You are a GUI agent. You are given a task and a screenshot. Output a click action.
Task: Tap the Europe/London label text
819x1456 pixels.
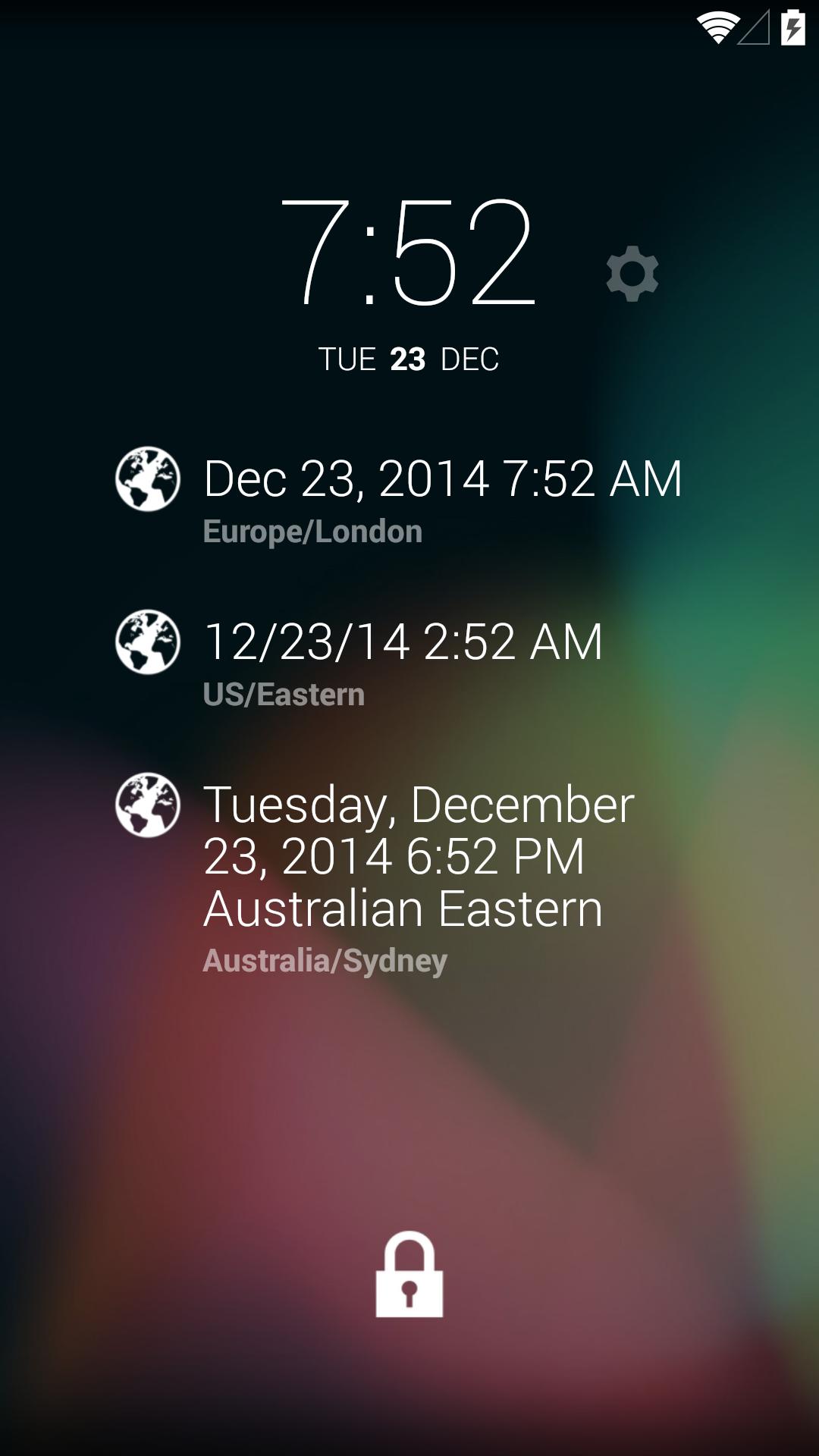[x=312, y=532]
